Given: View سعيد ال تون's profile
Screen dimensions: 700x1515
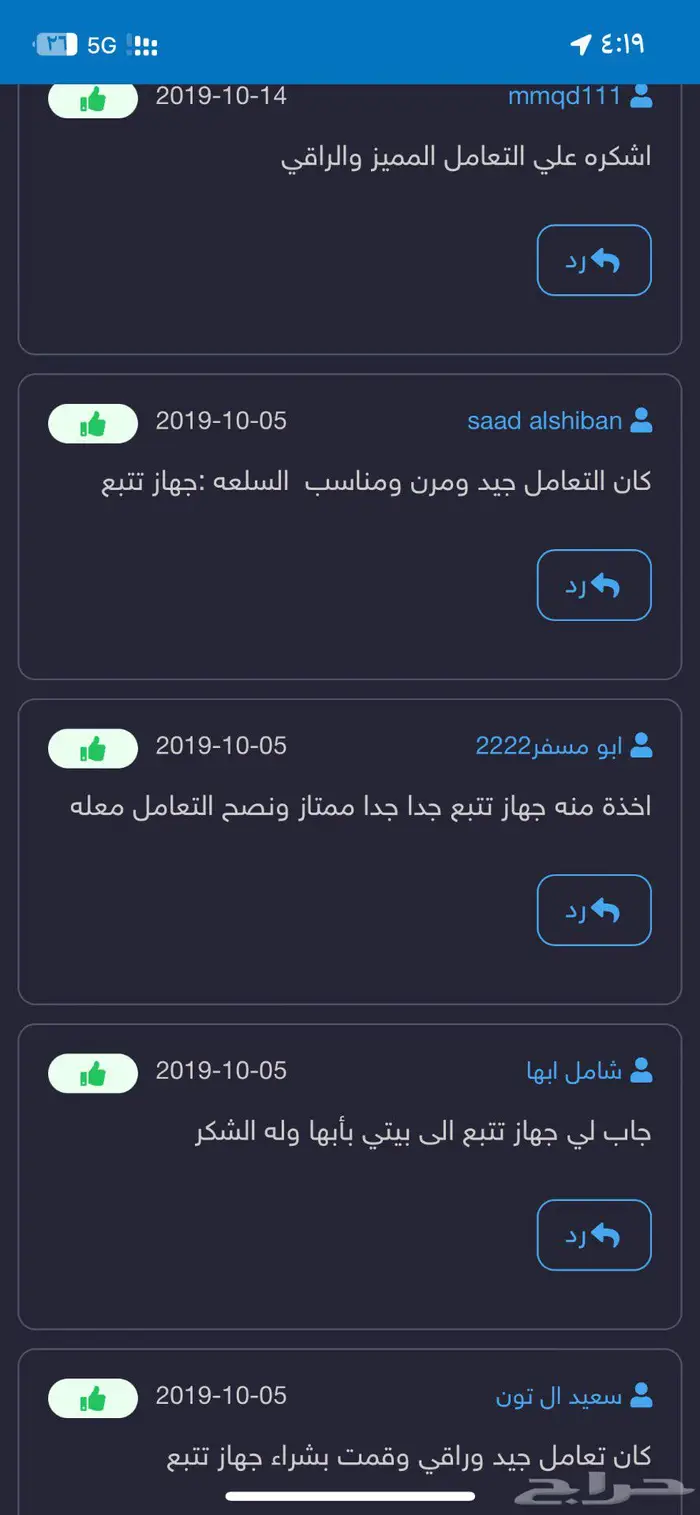Looking at the screenshot, I should tap(560, 1396).
